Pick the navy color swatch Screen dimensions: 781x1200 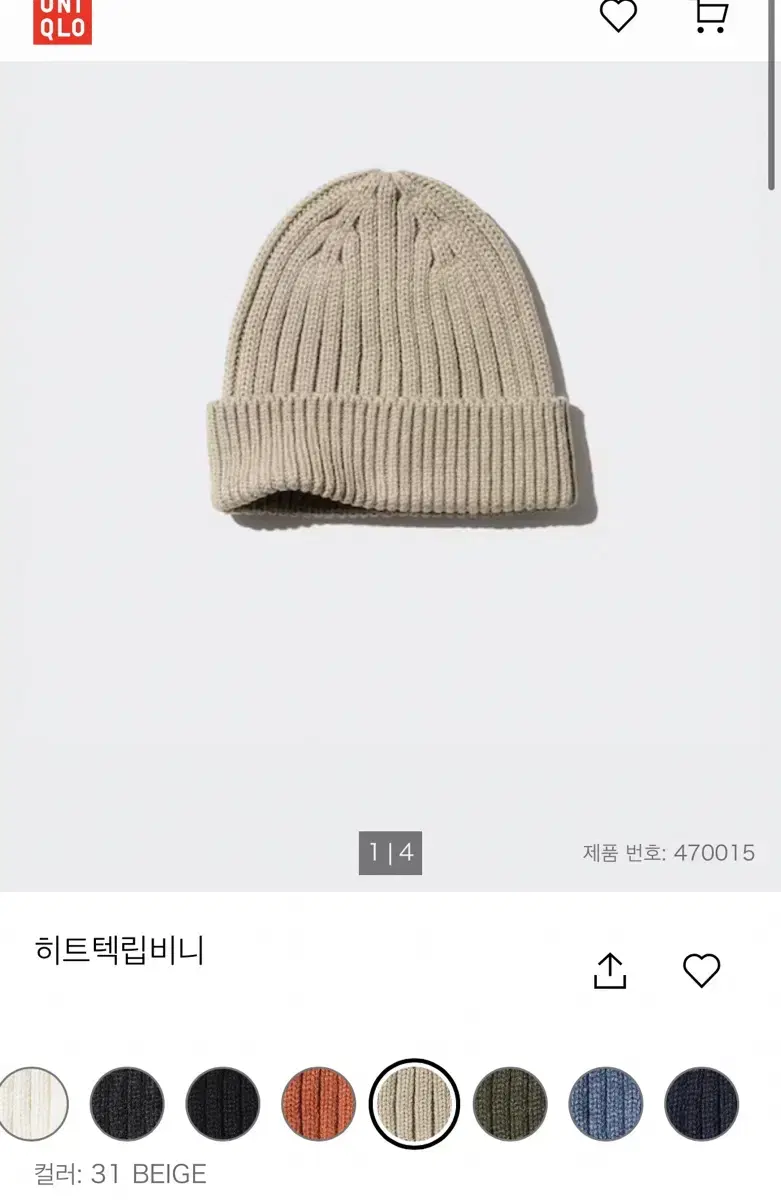coord(702,1104)
